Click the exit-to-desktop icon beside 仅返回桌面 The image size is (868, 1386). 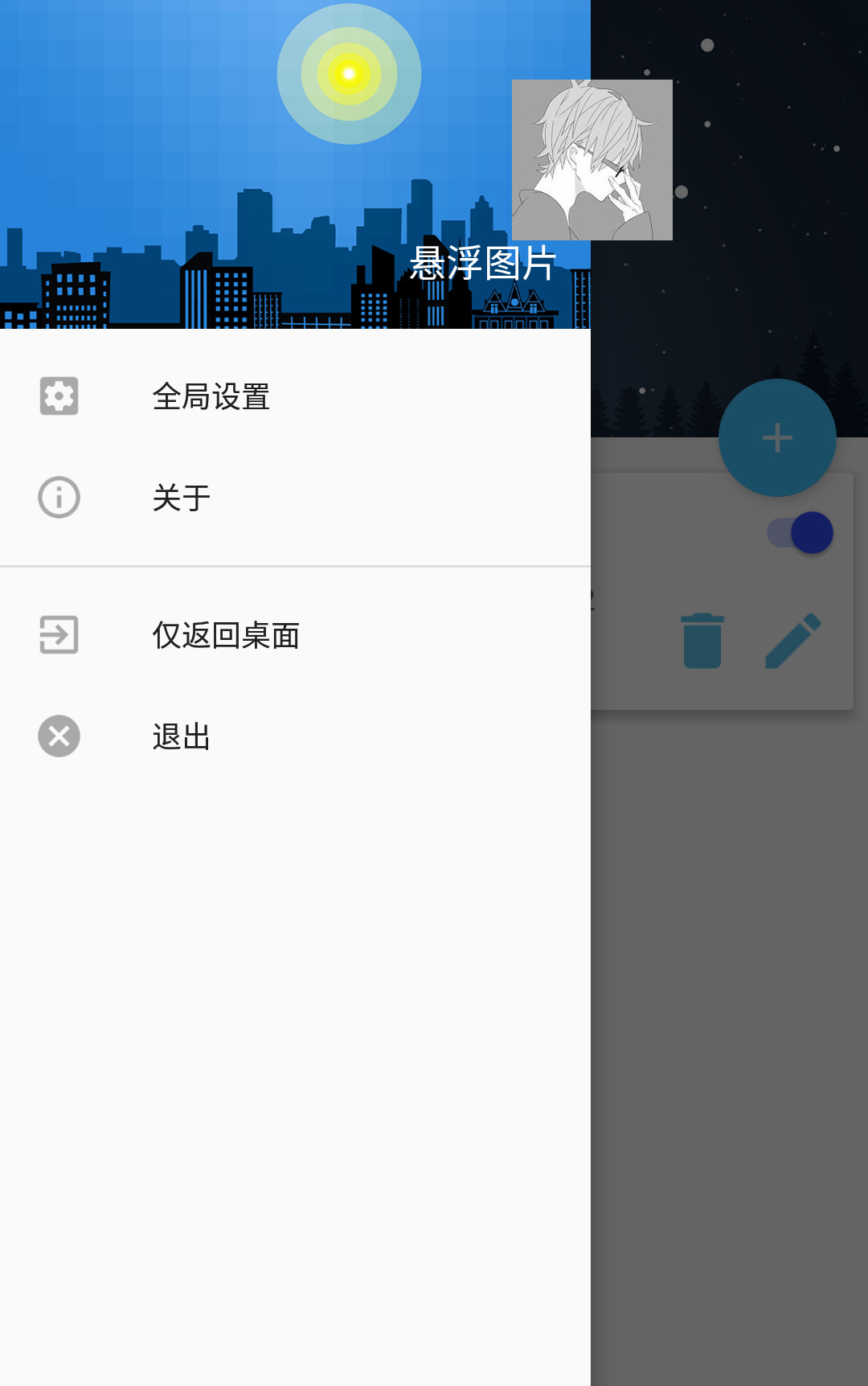point(59,635)
